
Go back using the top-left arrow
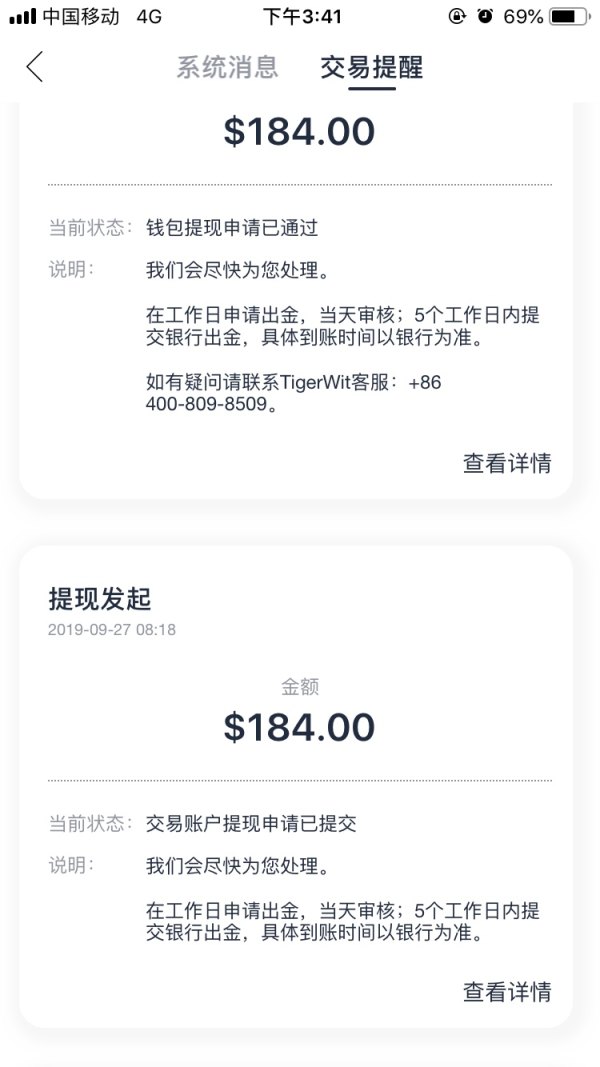35,67
